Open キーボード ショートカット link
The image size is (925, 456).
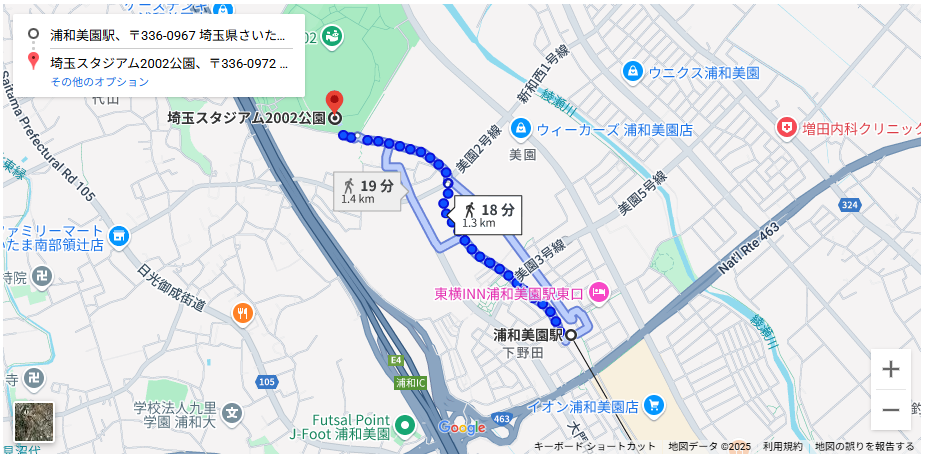click(x=594, y=447)
